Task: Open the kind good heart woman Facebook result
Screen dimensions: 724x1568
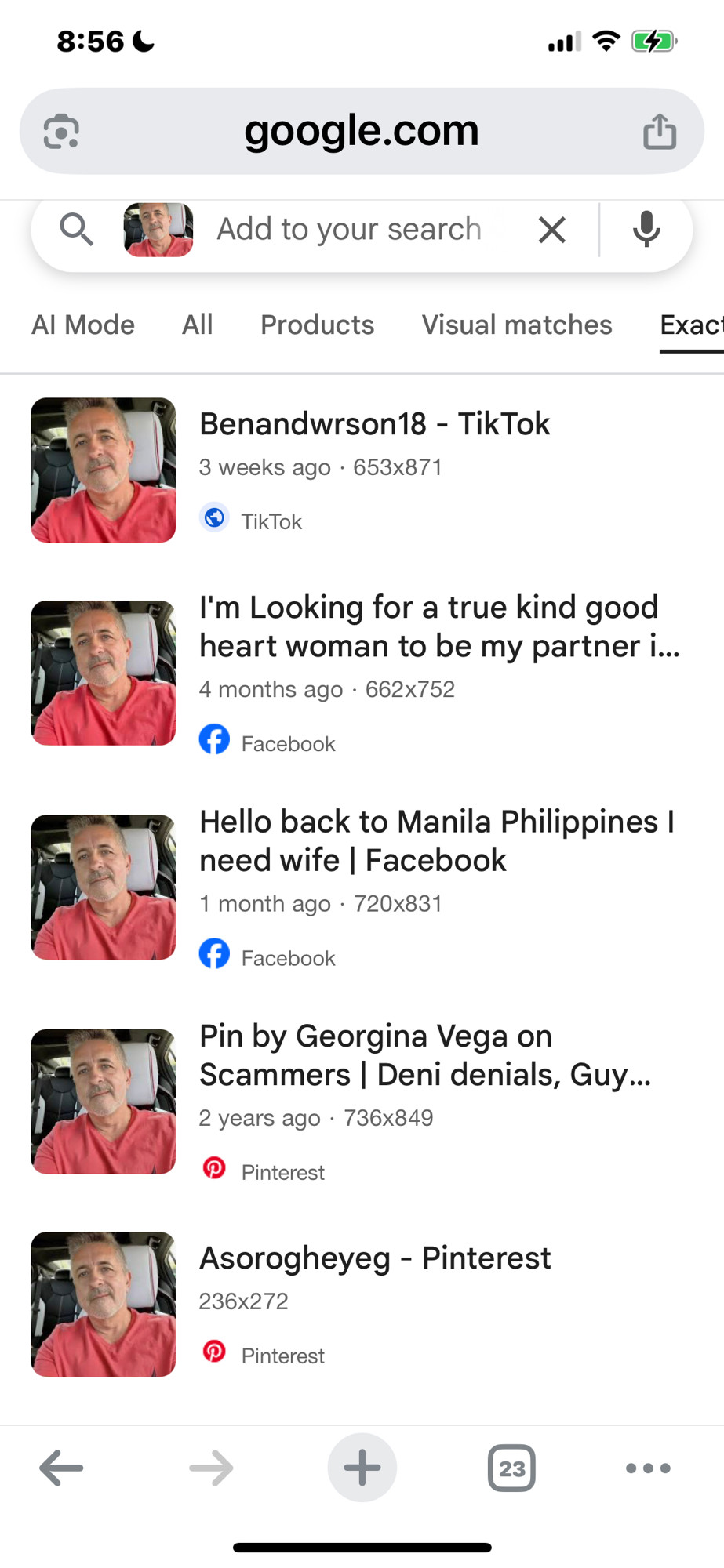Action: point(362,673)
